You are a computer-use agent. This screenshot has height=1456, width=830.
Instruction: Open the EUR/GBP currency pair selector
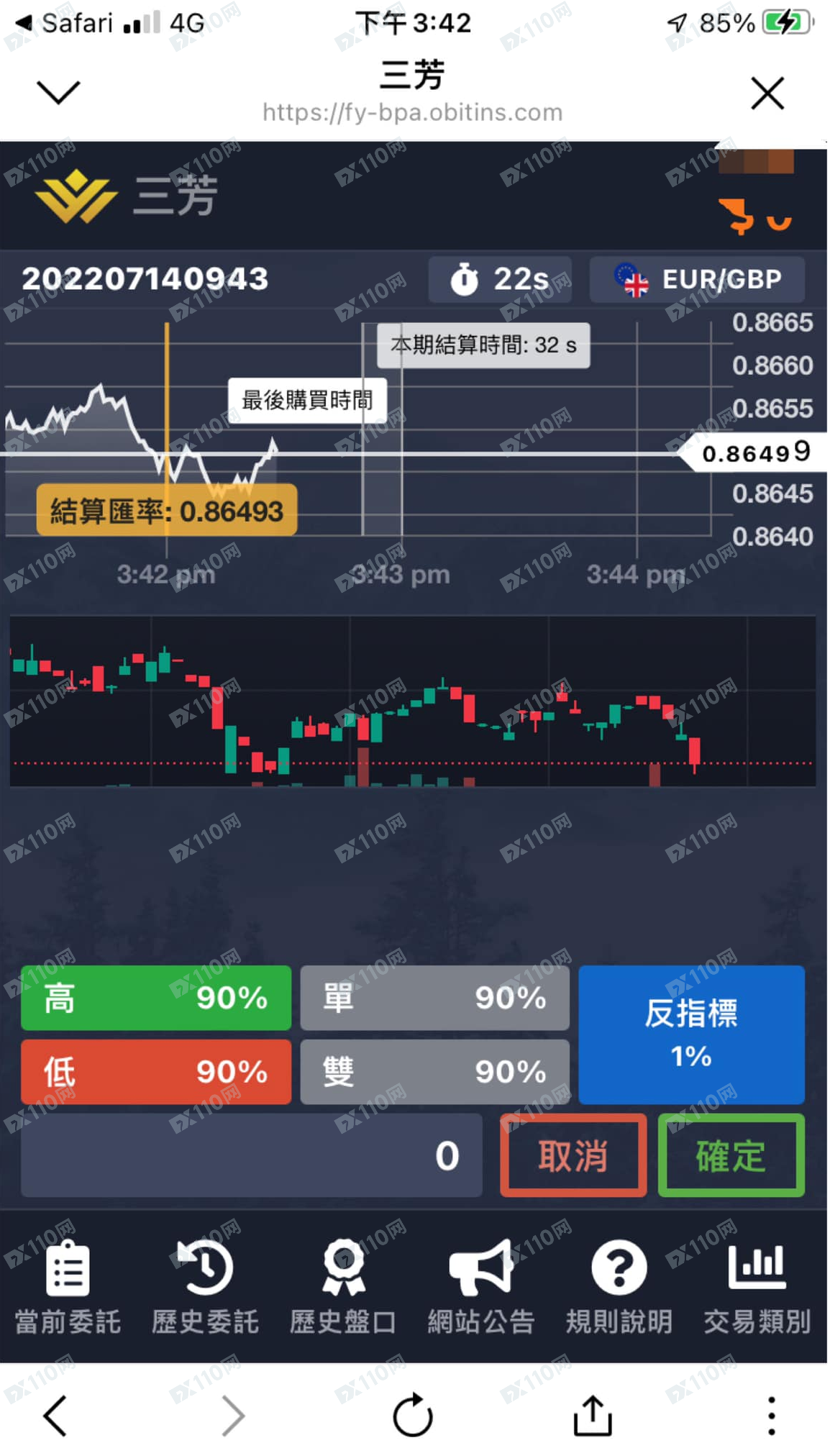click(x=696, y=279)
